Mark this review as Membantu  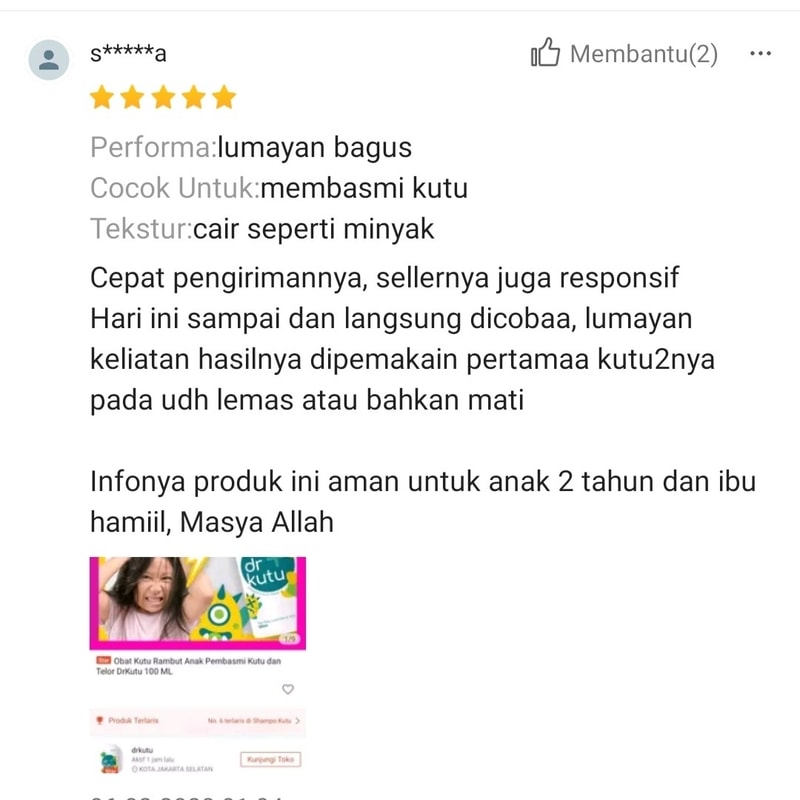(546, 54)
